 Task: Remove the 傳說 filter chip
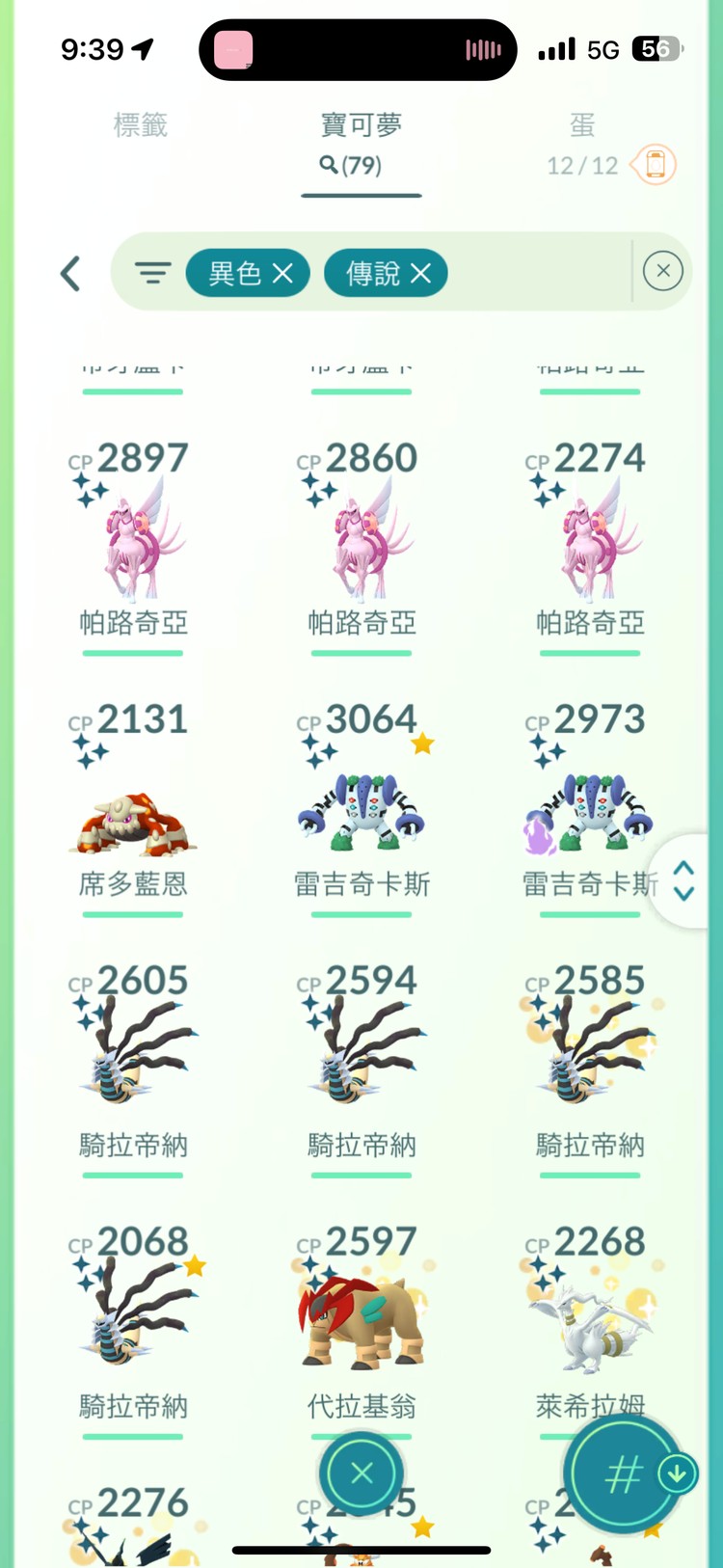420,274
